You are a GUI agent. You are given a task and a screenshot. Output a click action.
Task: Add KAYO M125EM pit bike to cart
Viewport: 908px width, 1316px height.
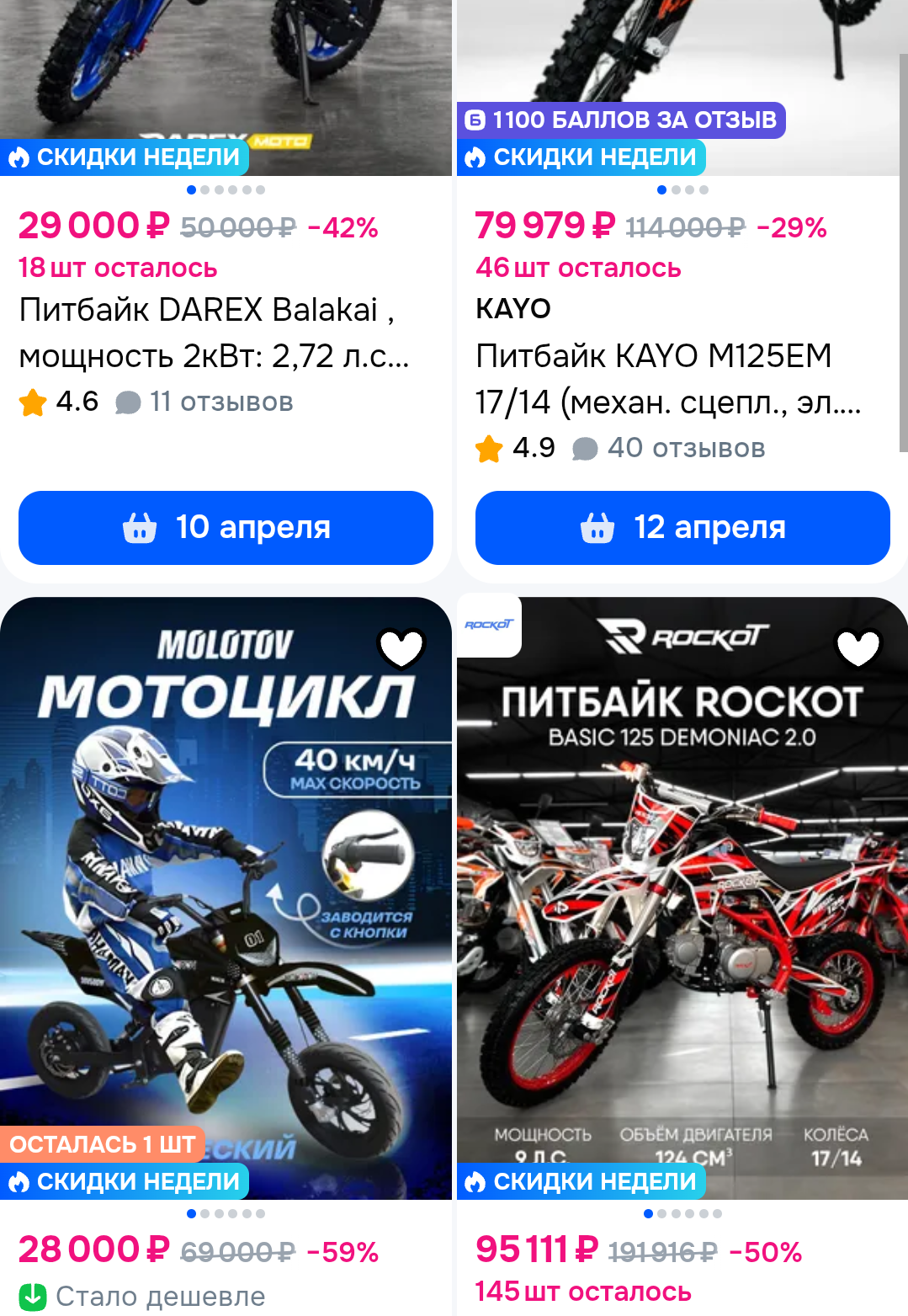click(x=682, y=528)
